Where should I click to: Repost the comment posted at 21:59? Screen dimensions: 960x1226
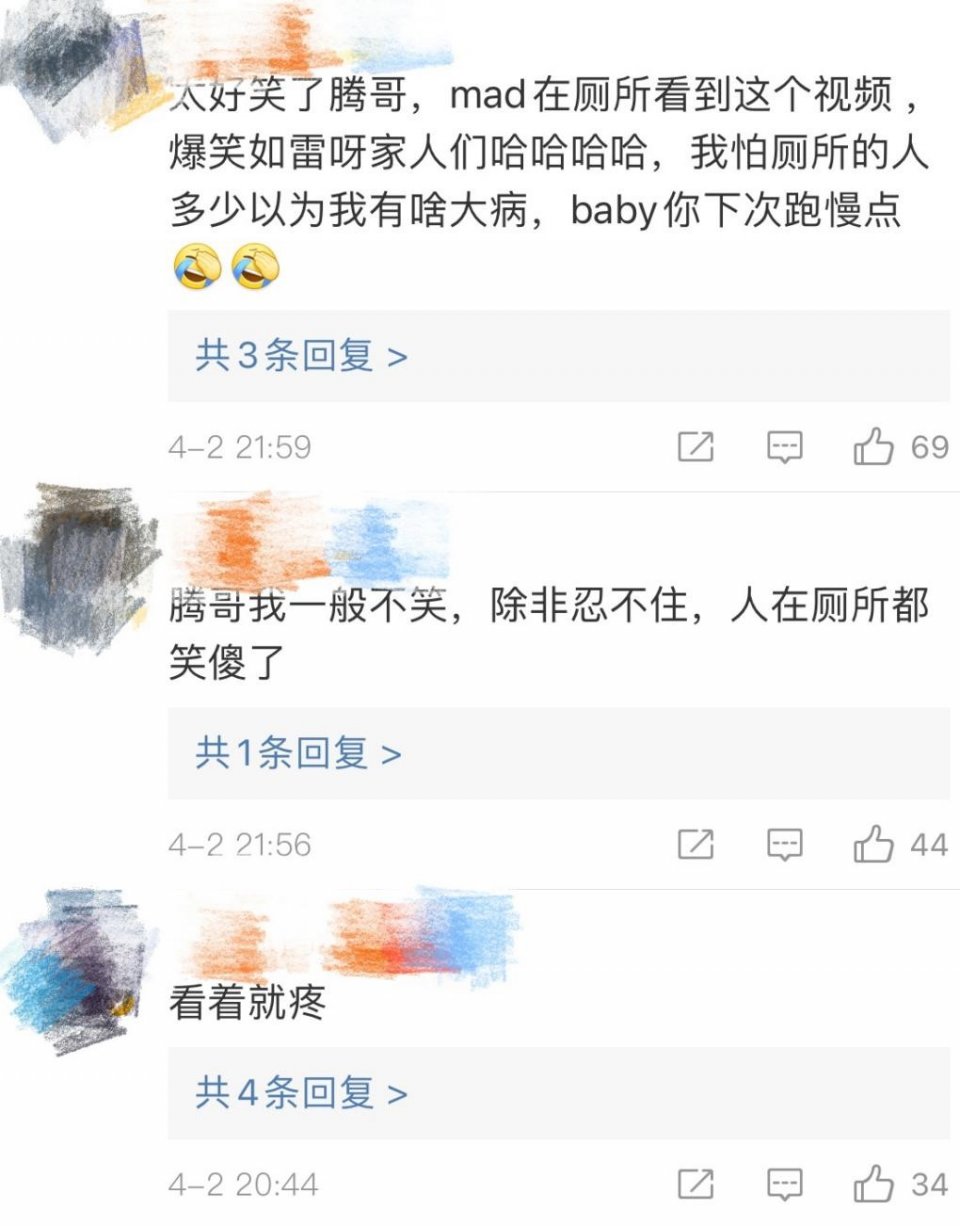(696, 447)
